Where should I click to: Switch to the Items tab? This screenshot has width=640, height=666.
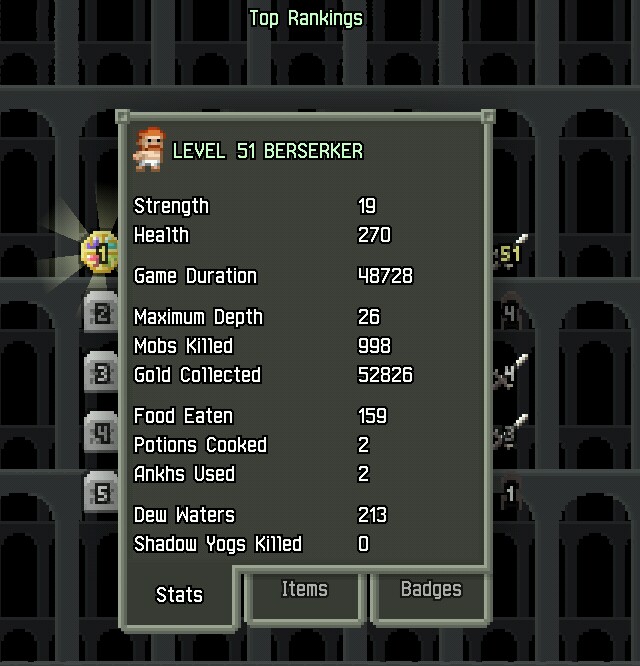[304, 591]
